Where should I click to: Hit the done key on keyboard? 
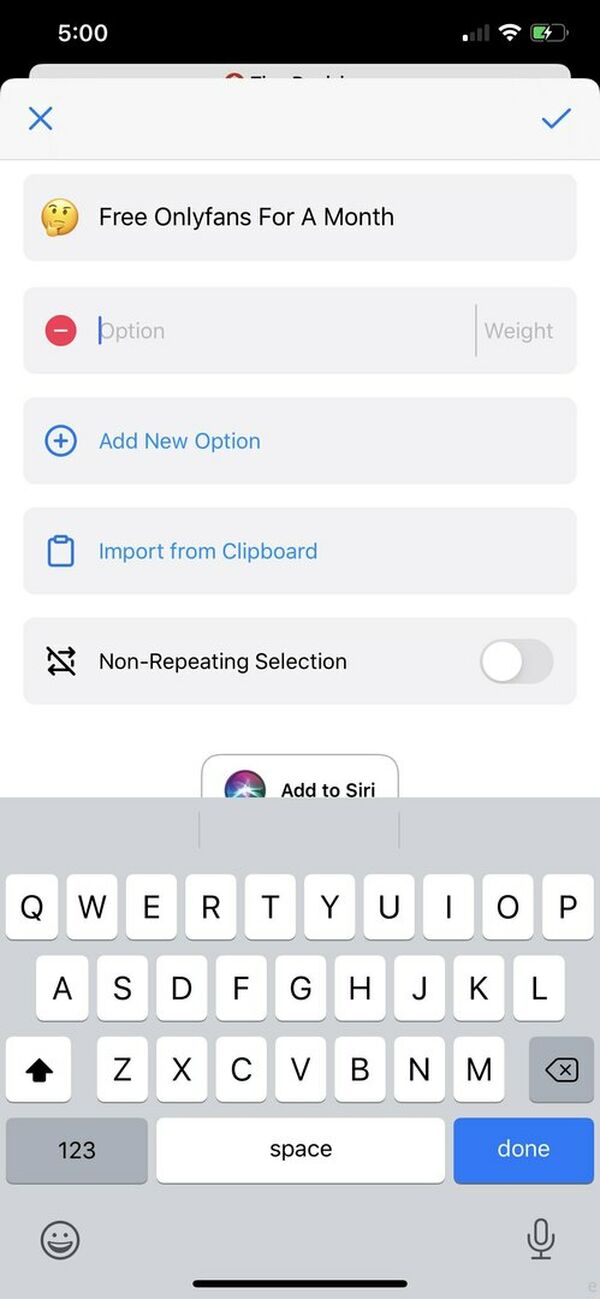point(523,1150)
